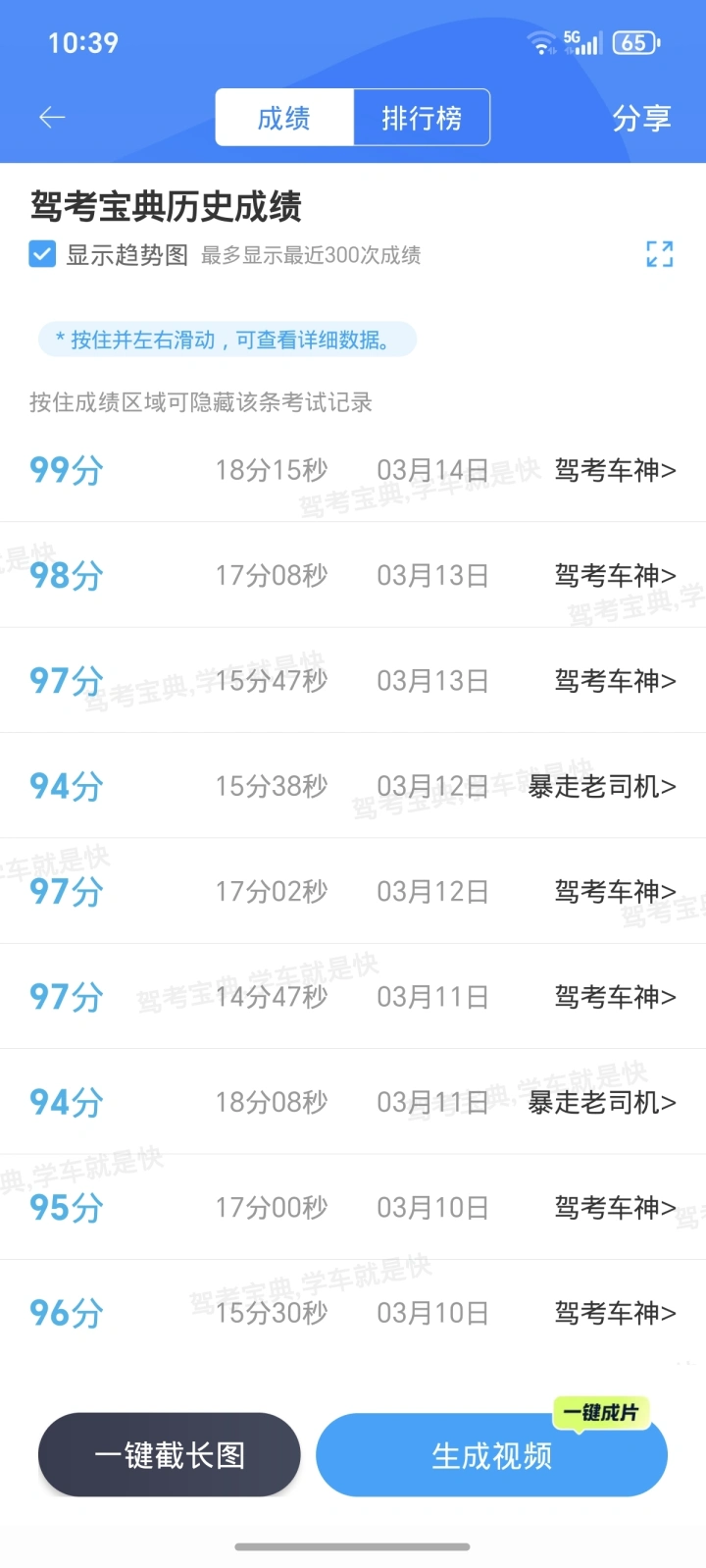The image size is (706, 1568).
Task: Uncheck the 显示趋势图 checkbox
Action: pos(42,255)
